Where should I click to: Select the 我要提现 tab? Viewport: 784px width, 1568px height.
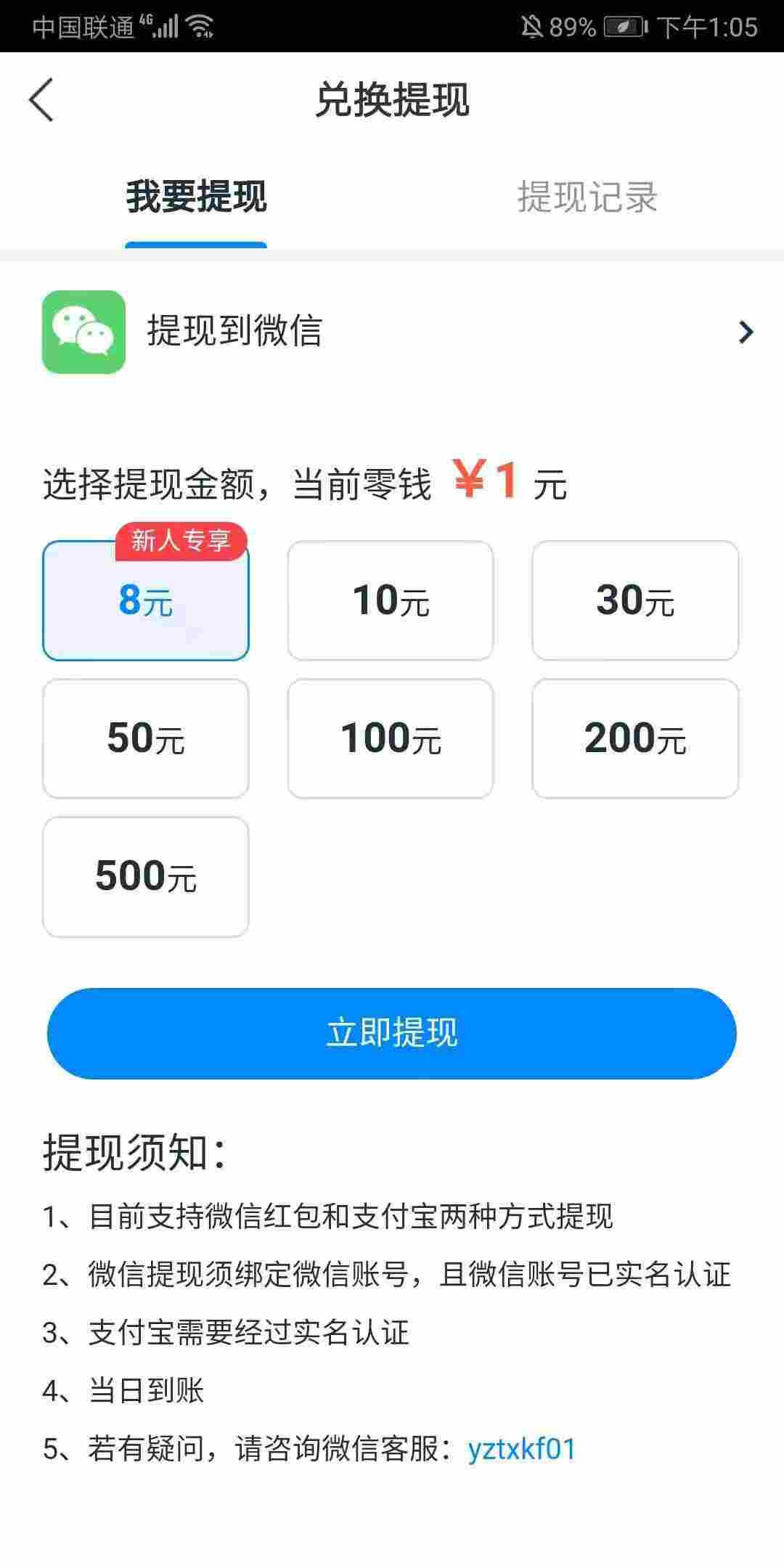(x=196, y=197)
